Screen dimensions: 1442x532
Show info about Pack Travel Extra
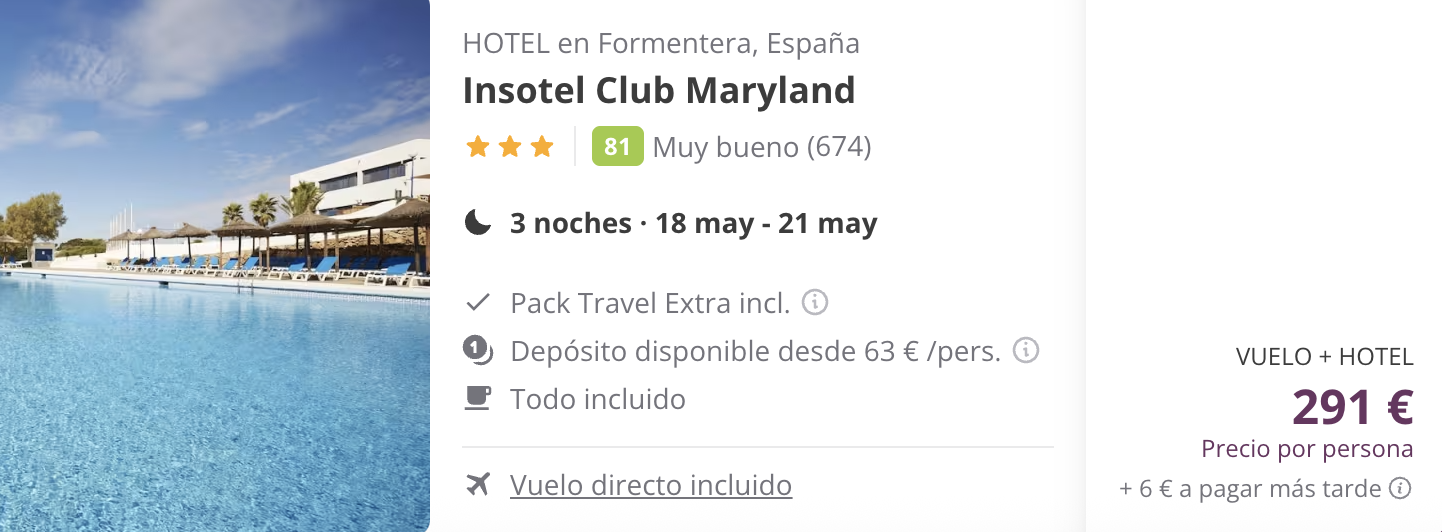point(815,302)
